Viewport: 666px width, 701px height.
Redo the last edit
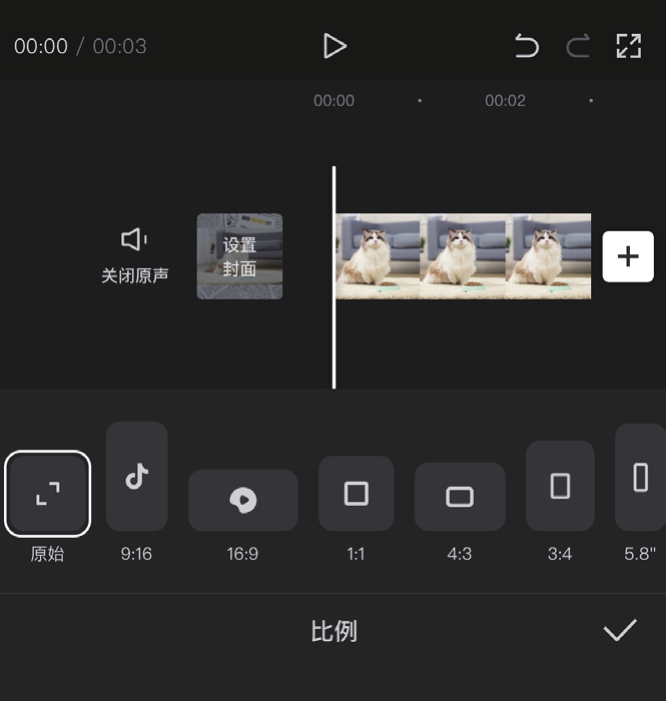click(x=578, y=46)
